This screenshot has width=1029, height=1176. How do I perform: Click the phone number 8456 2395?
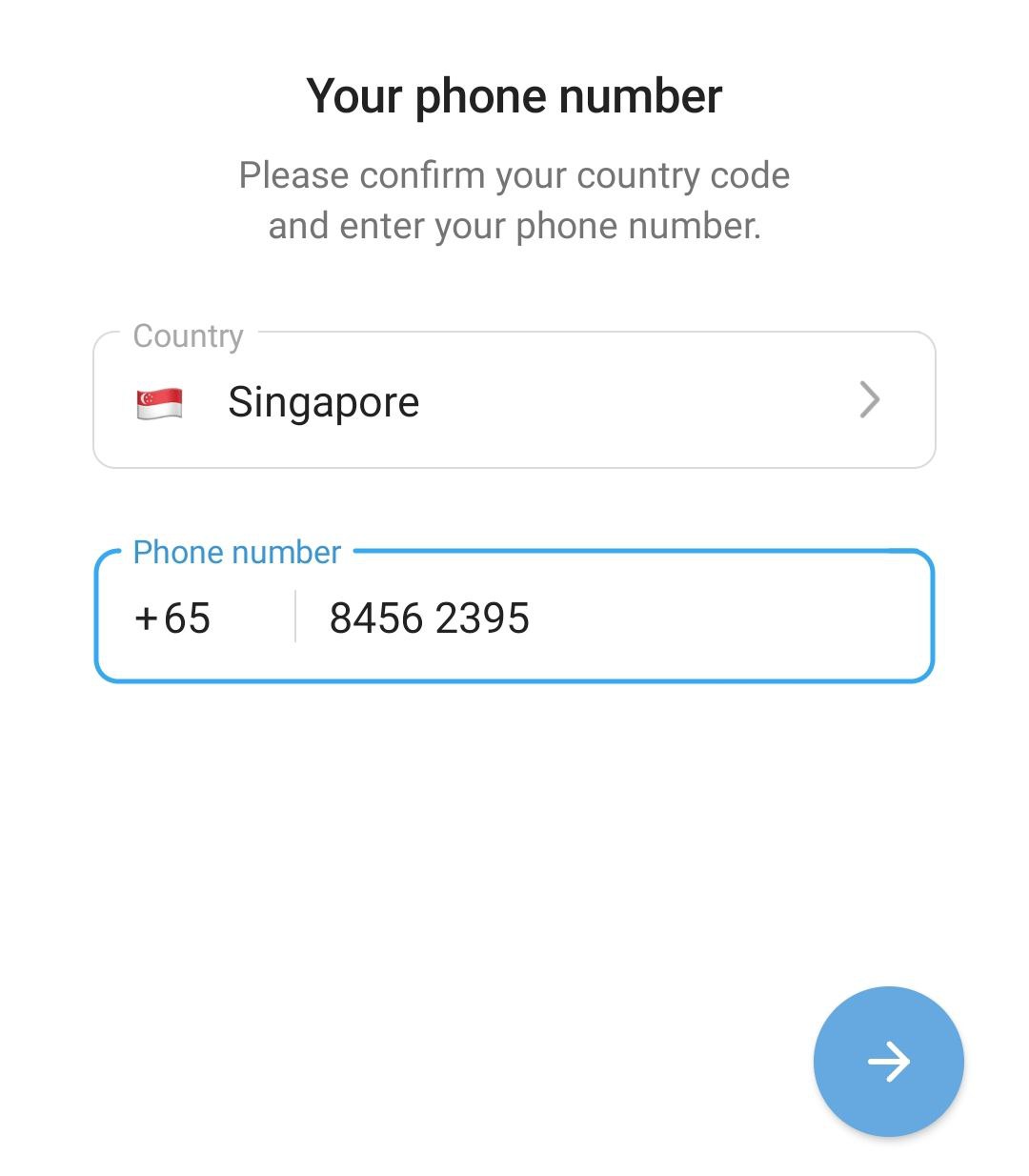click(x=429, y=617)
